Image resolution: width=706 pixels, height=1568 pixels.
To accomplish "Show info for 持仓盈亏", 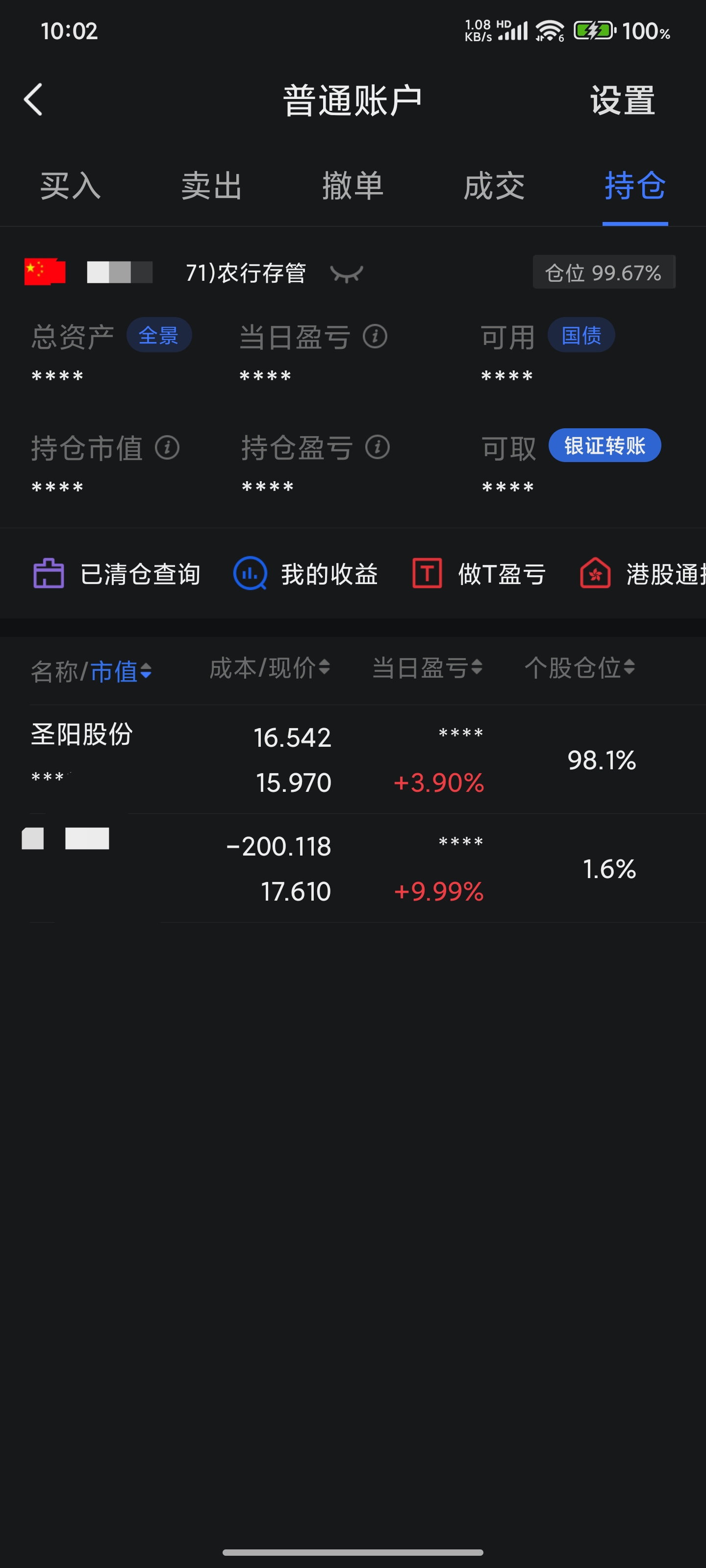I will pyautogui.click(x=378, y=447).
